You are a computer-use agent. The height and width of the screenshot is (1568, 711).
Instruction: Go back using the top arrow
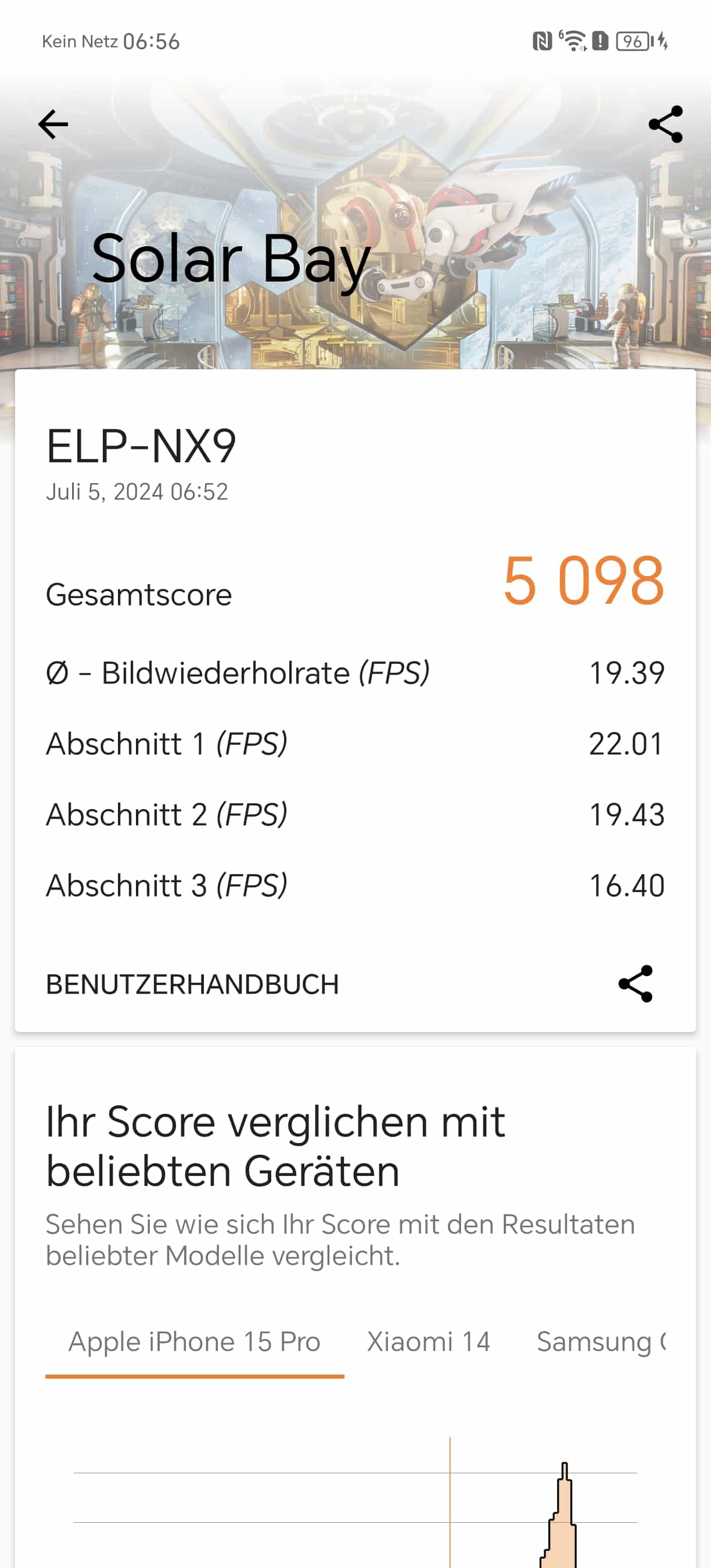[x=53, y=125]
